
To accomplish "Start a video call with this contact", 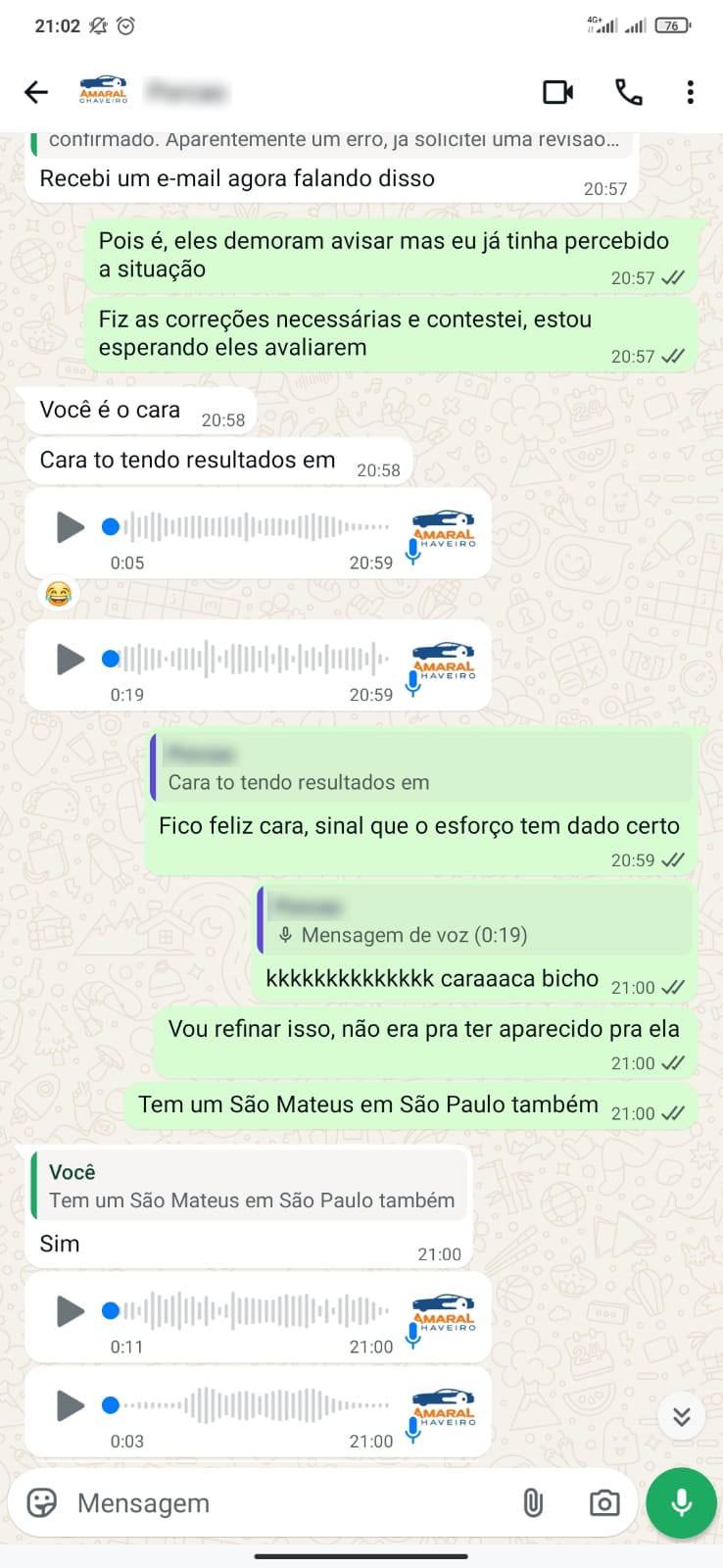I will click(x=557, y=91).
